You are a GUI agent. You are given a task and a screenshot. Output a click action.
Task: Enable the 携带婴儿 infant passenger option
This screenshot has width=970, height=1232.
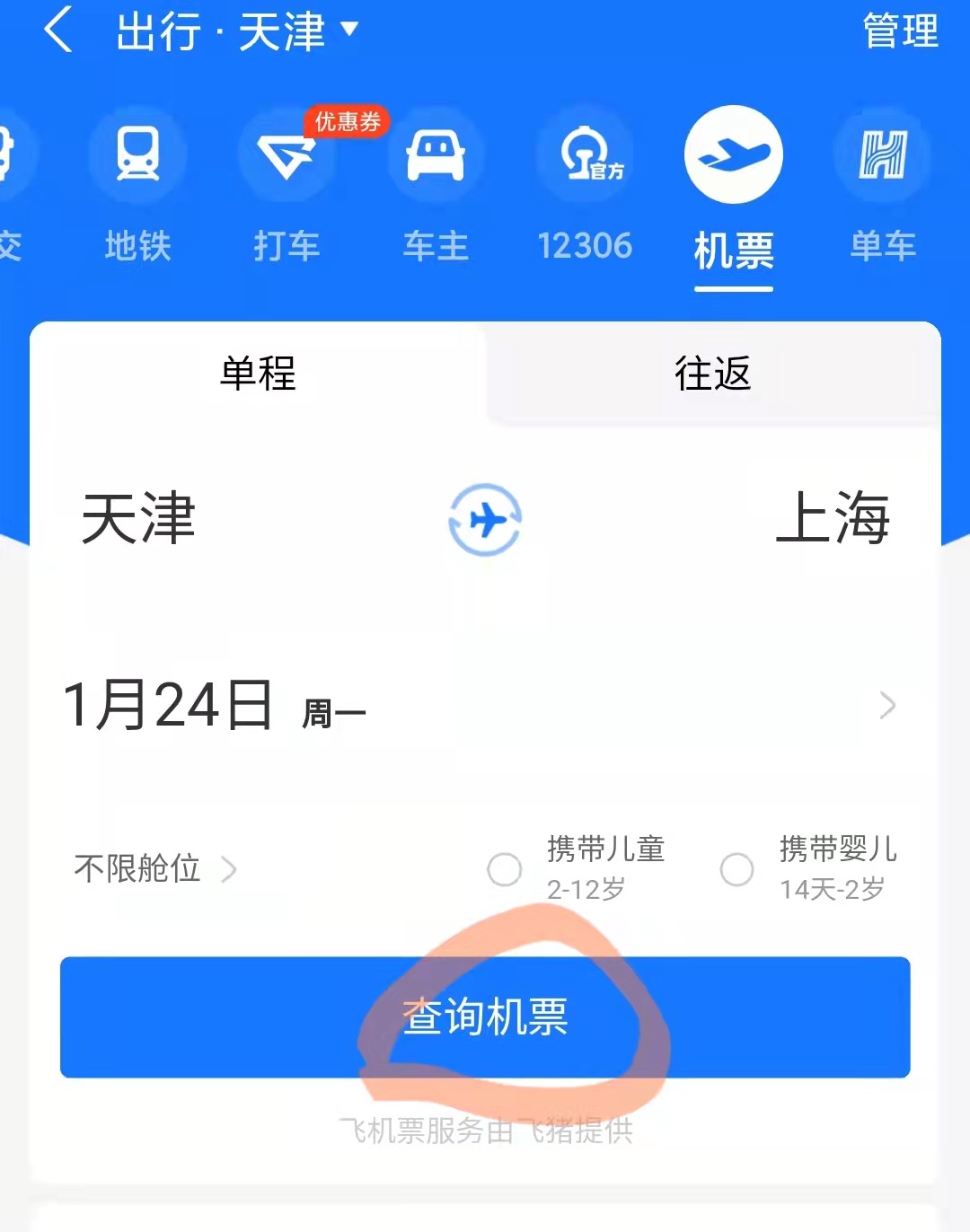737,869
